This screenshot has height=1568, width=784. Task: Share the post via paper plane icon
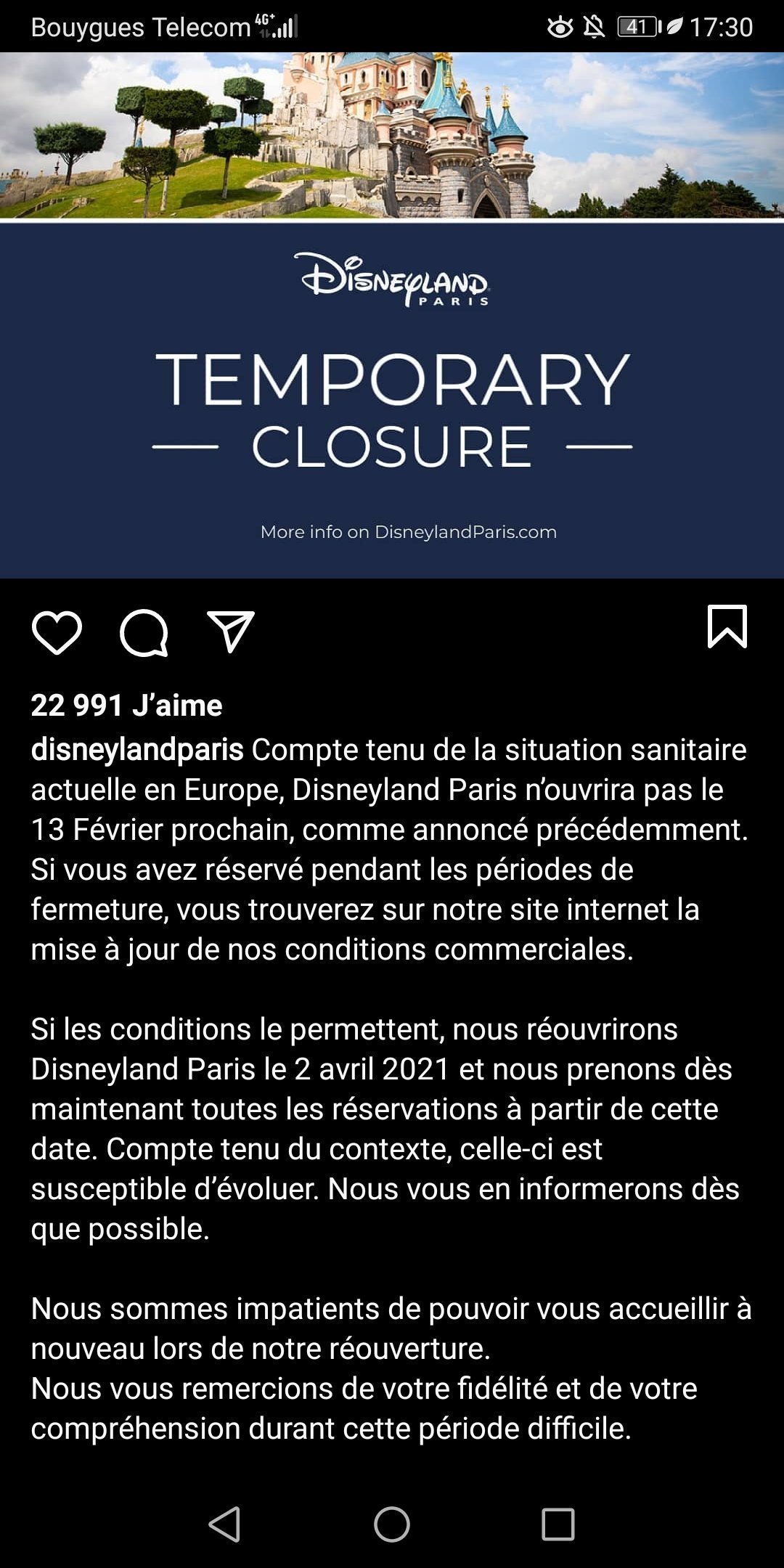click(231, 631)
